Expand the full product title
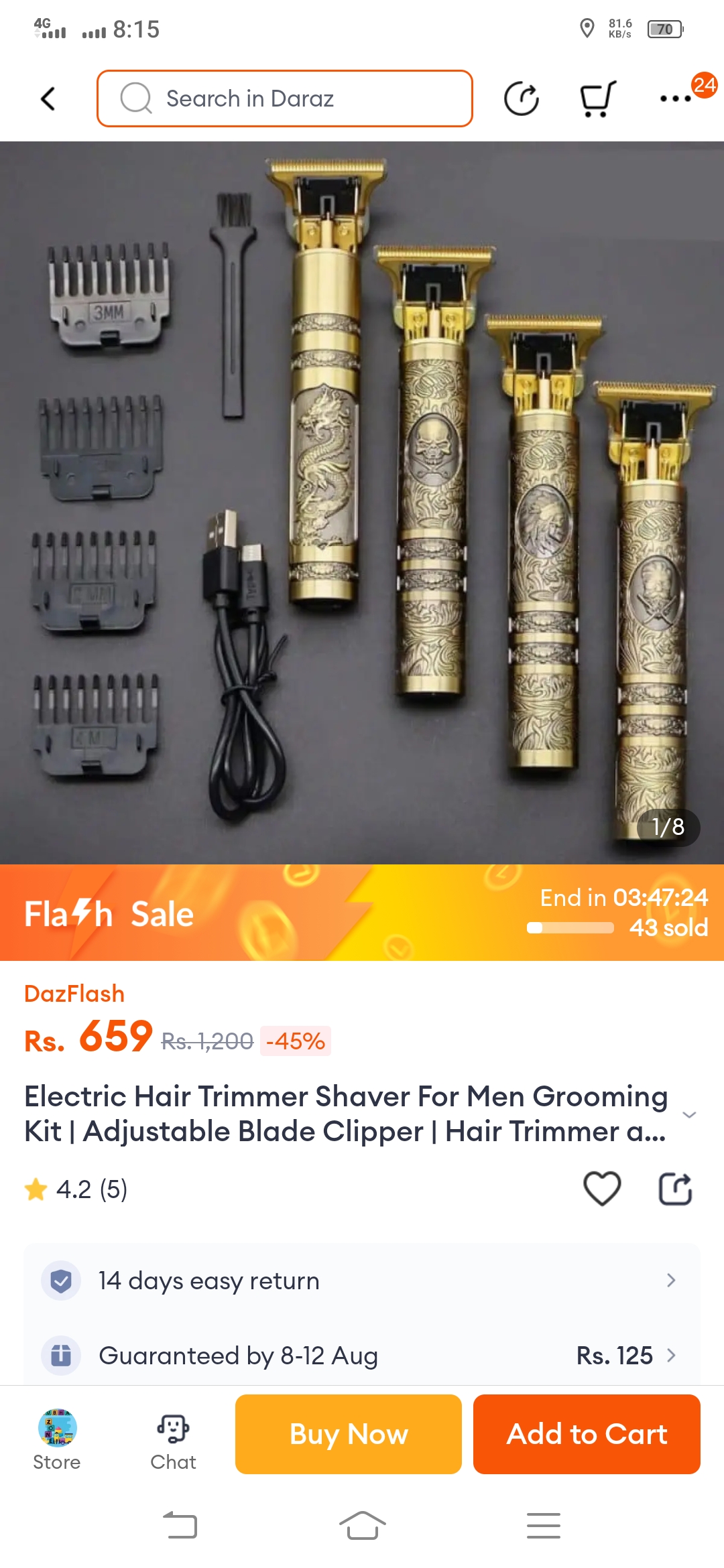724x1568 pixels. coord(688,1114)
